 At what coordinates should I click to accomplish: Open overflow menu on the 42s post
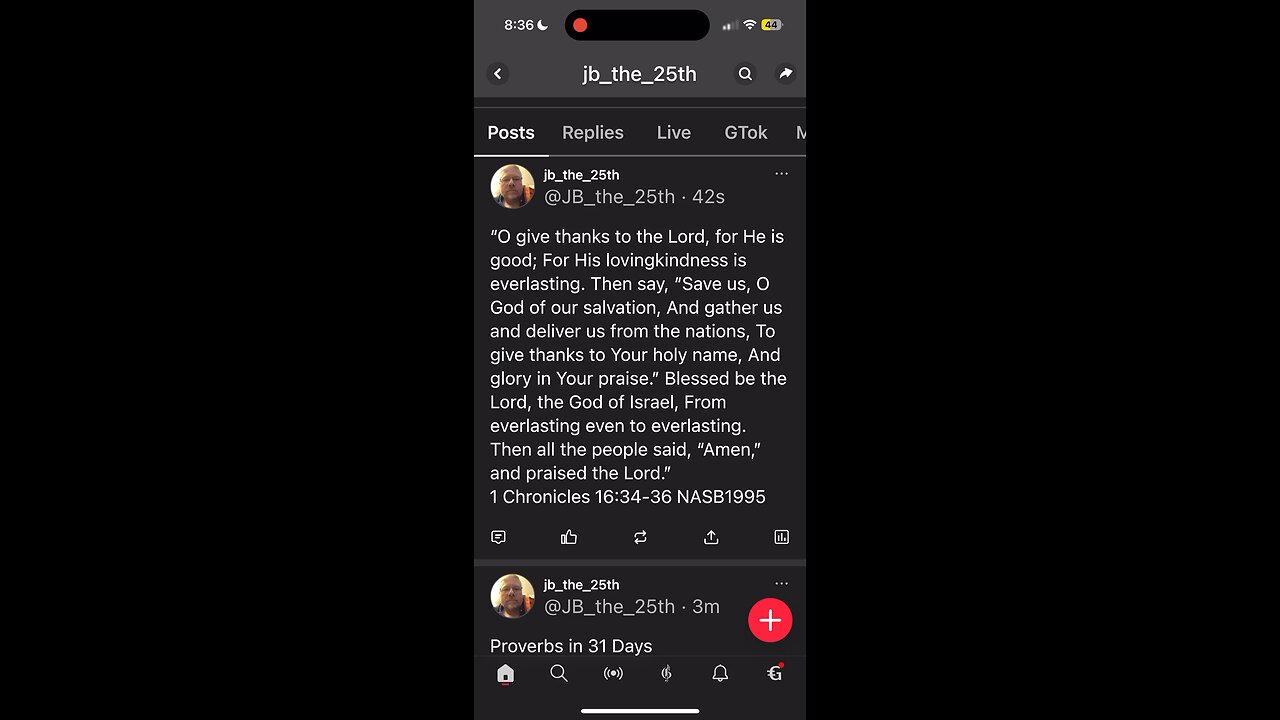coord(781,174)
